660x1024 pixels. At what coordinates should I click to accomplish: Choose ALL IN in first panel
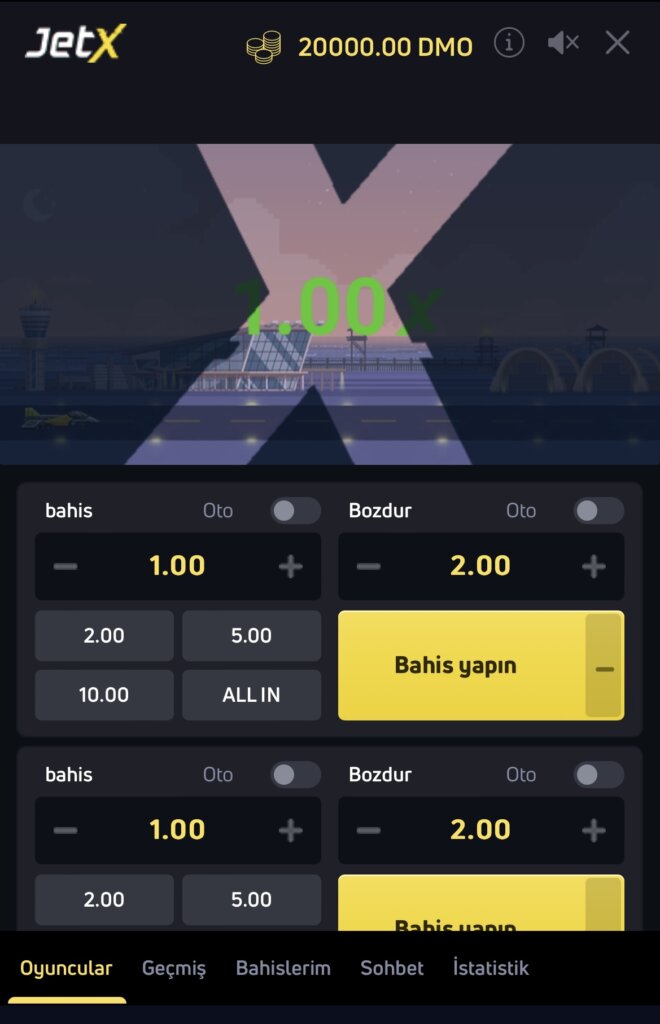251,695
